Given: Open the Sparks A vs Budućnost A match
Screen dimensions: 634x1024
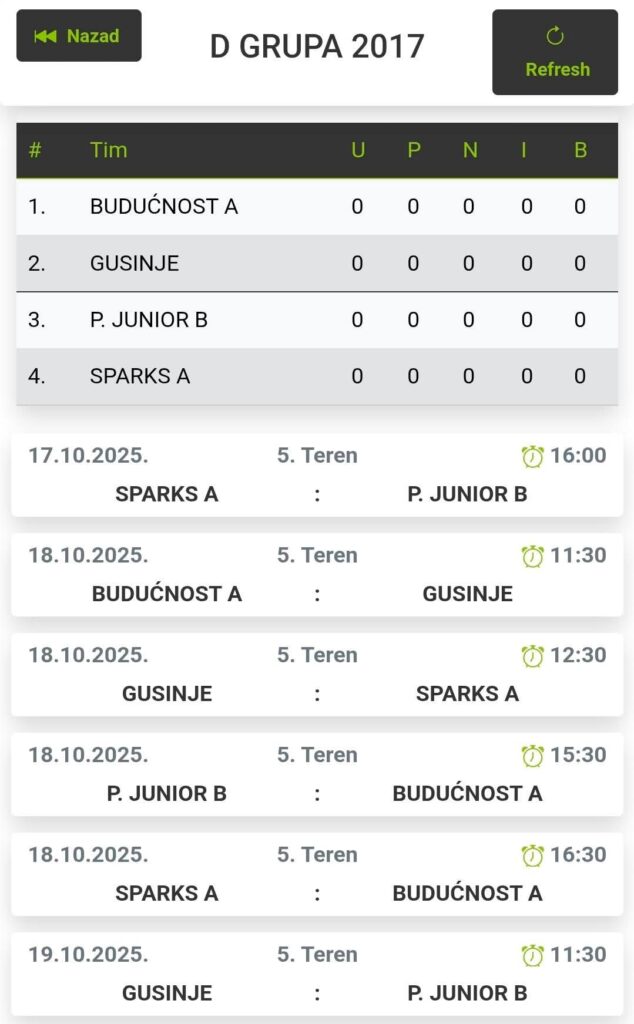Looking at the screenshot, I should pyautogui.click(x=317, y=875).
